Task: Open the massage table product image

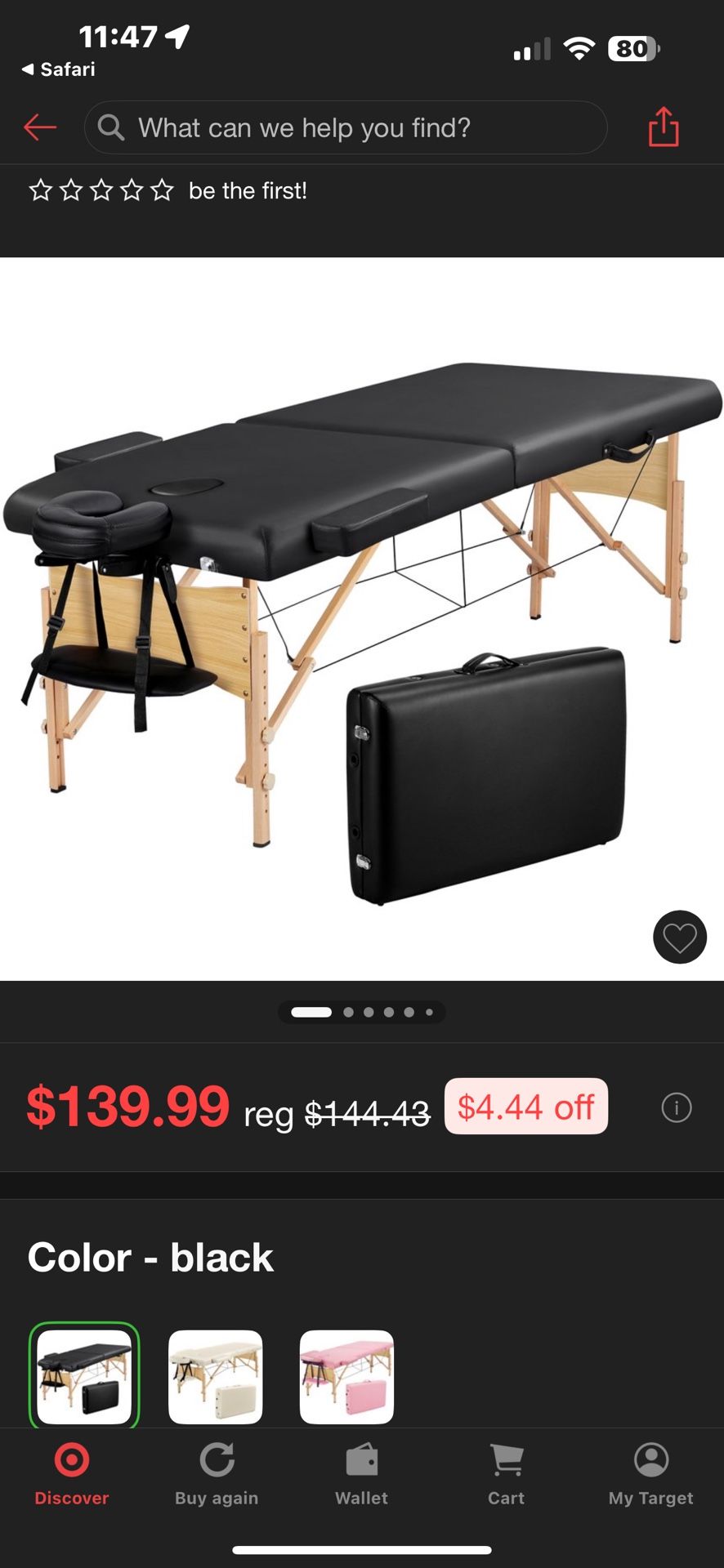Action: click(361, 618)
